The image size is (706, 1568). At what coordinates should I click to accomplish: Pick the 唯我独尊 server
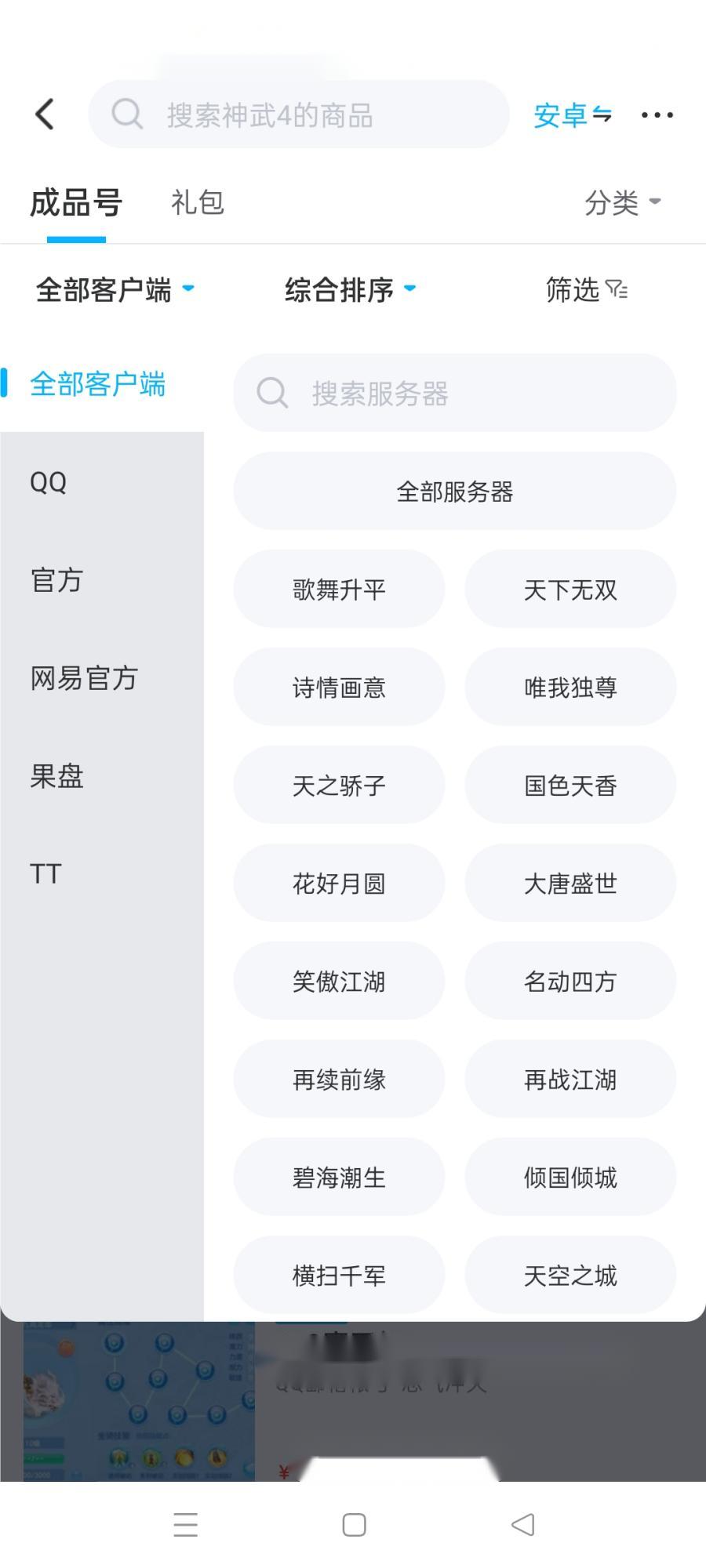point(570,688)
